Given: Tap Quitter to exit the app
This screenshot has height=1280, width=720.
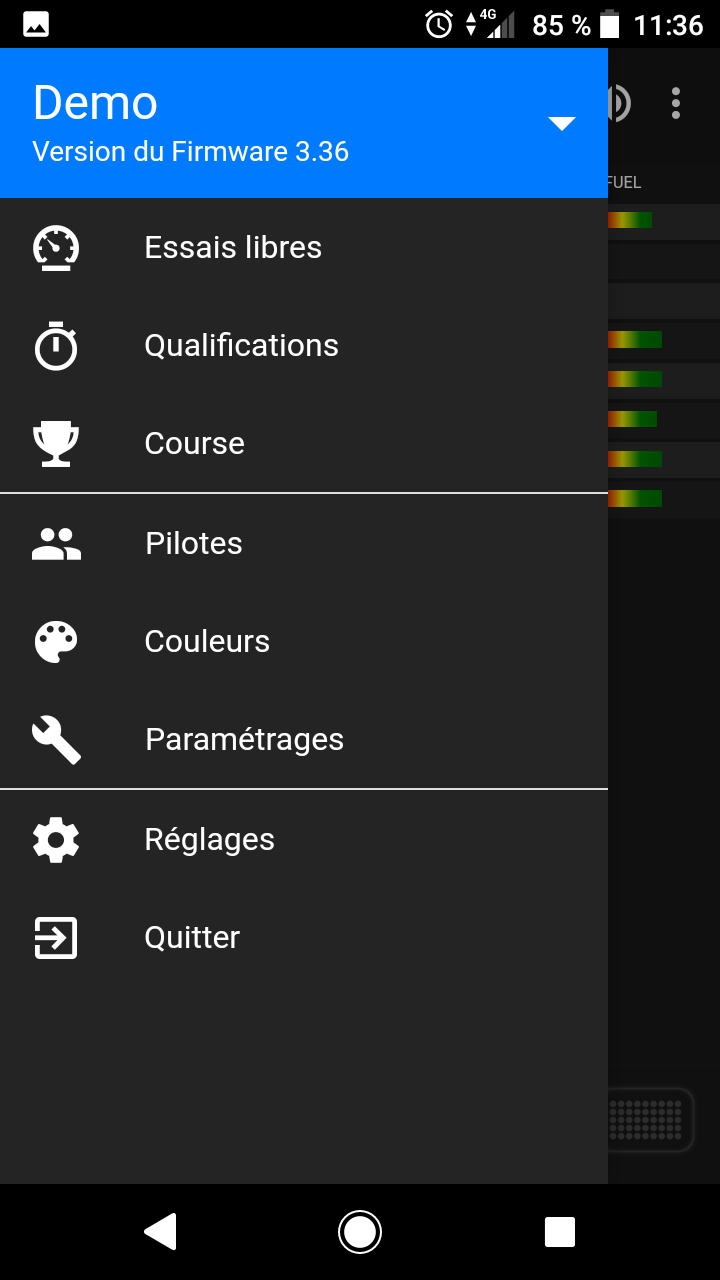Looking at the screenshot, I should pos(304,937).
